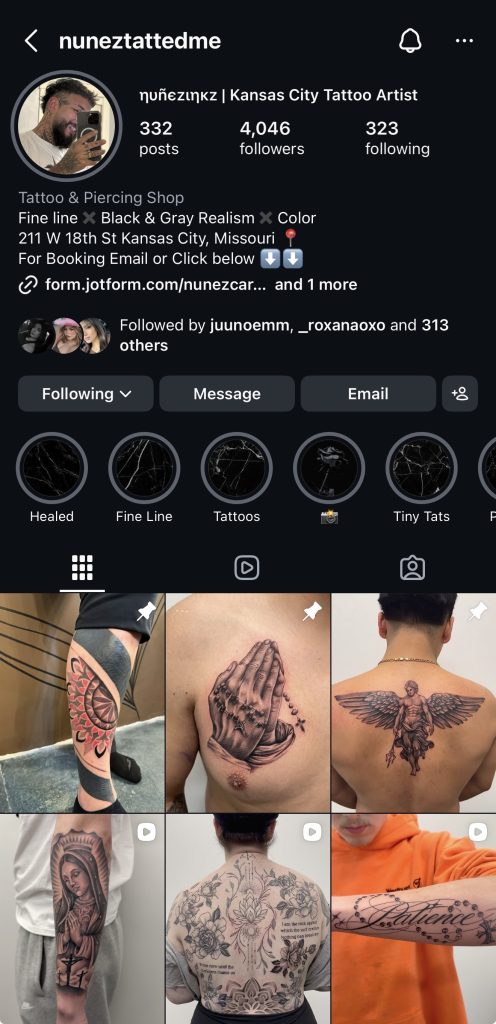Expand the Following dropdown
The width and height of the screenshot is (496, 1024).
click(x=86, y=394)
